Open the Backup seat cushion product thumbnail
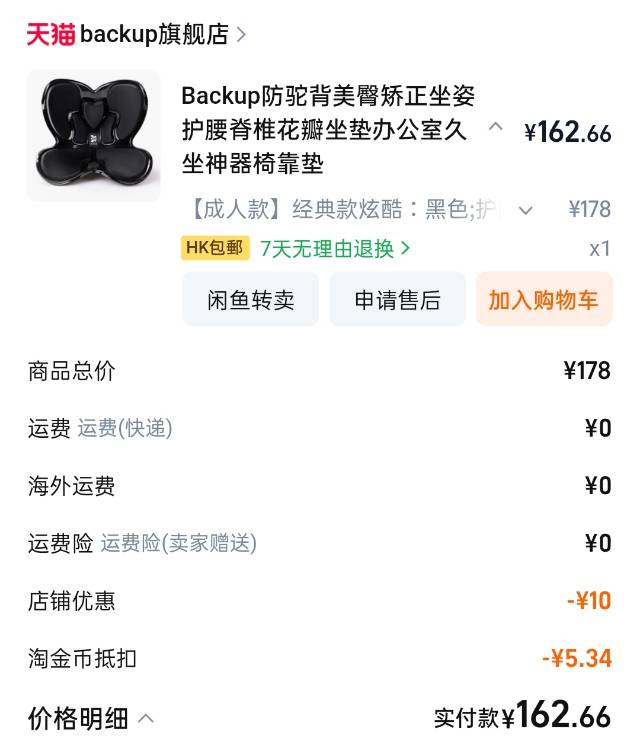Image resolution: width=640 pixels, height=748 pixels. [x=93, y=135]
